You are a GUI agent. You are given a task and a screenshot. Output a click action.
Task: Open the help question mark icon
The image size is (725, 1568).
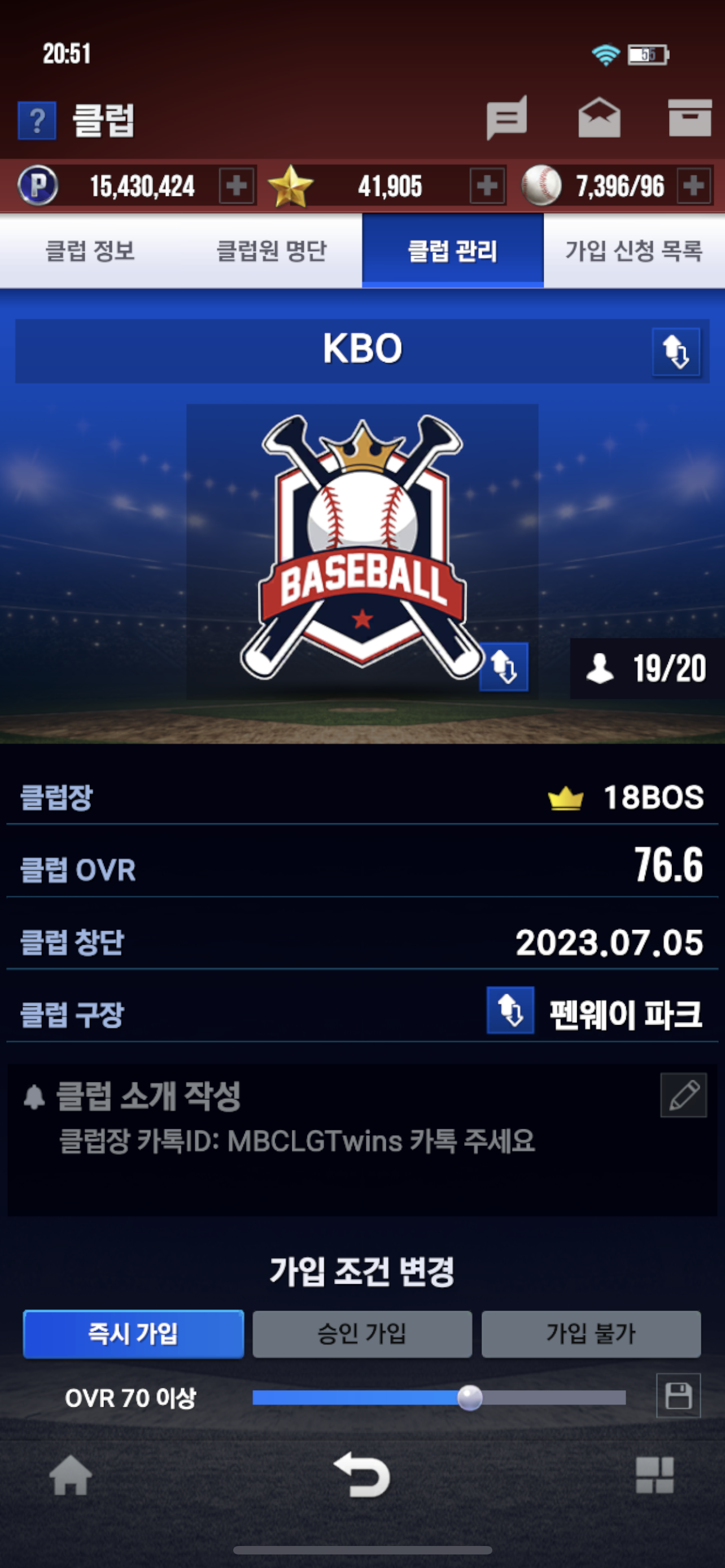pyautogui.click(x=37, y=121)
